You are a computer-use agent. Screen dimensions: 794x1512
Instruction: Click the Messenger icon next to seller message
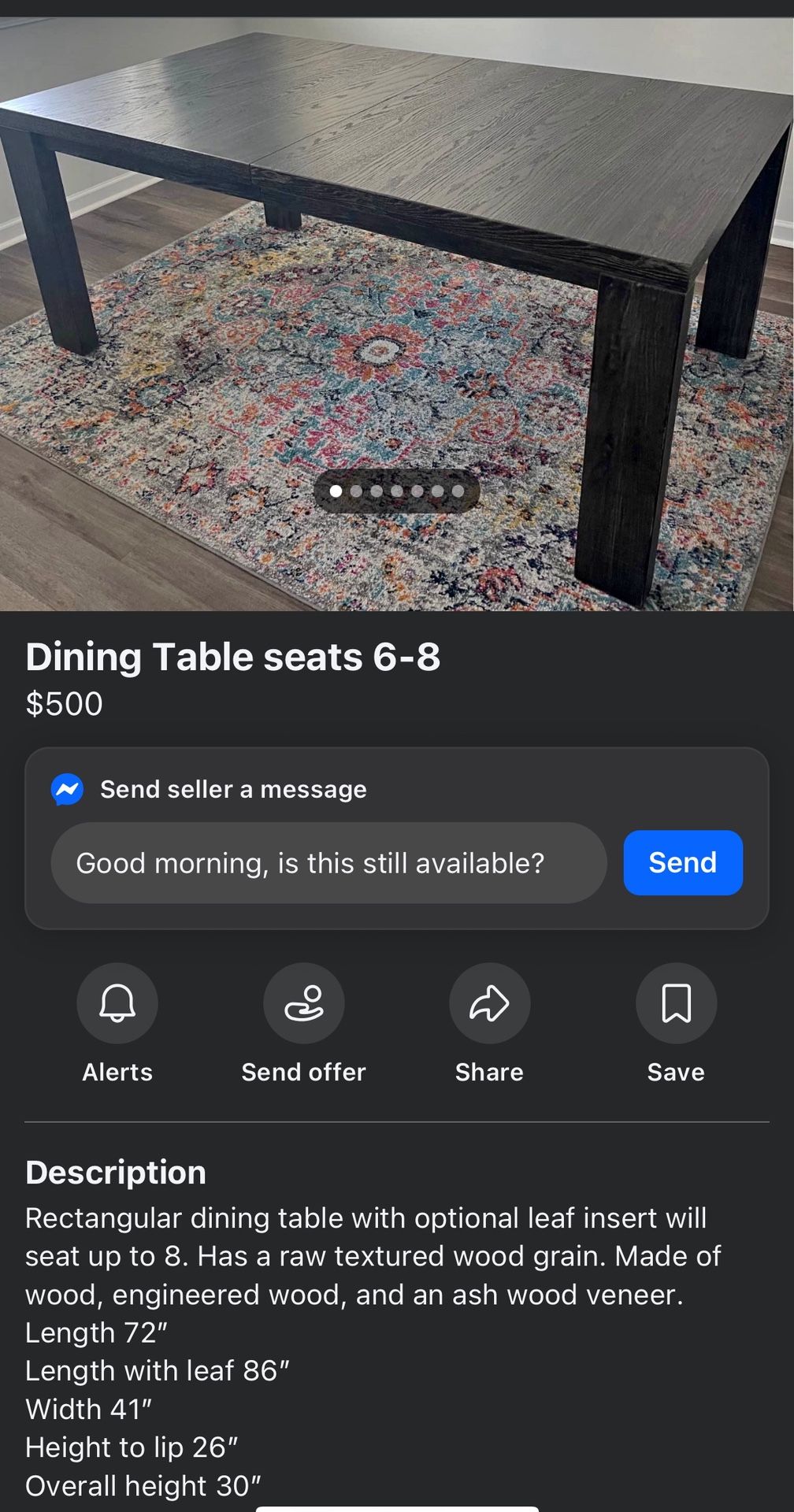pyautogui.click(x=68, y=789)
